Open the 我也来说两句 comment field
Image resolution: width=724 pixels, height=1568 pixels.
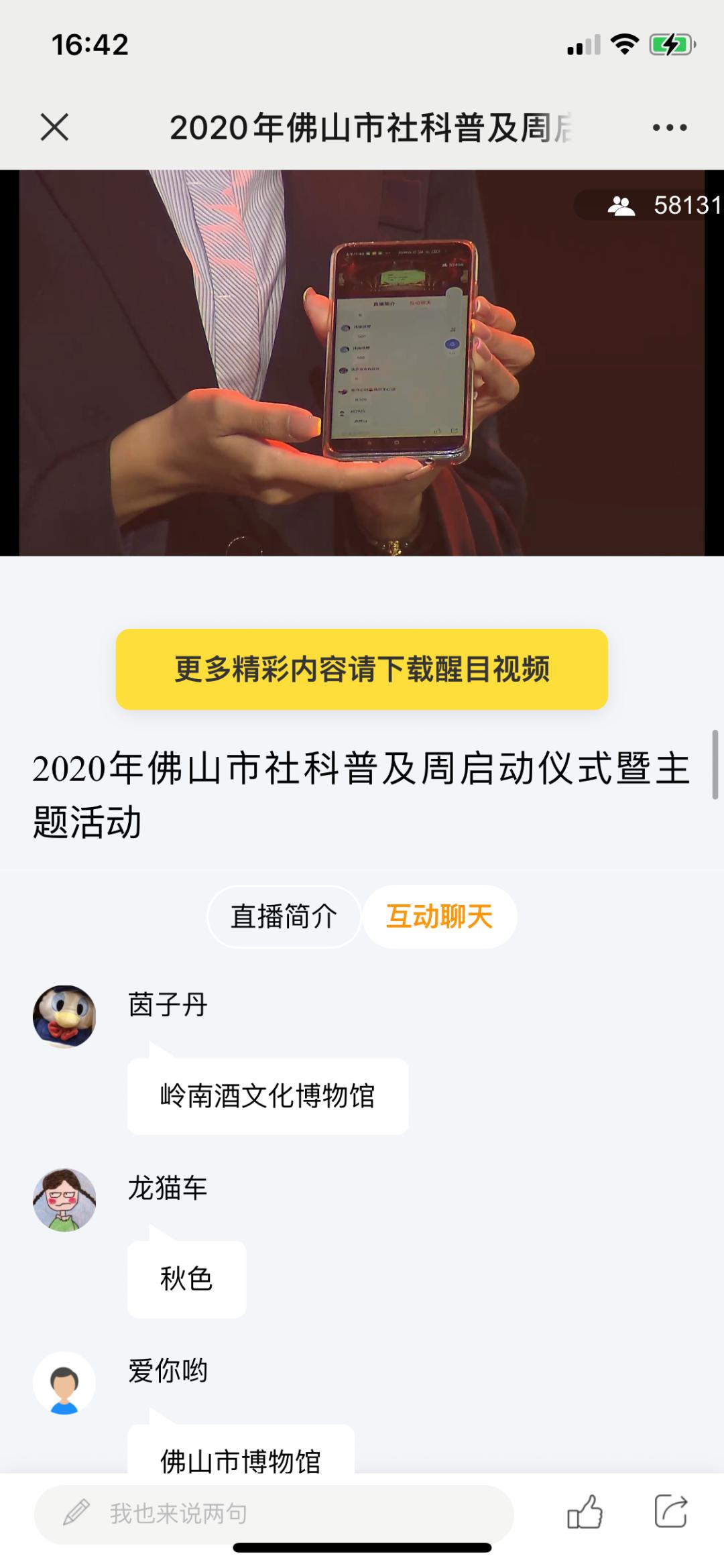274,1513
